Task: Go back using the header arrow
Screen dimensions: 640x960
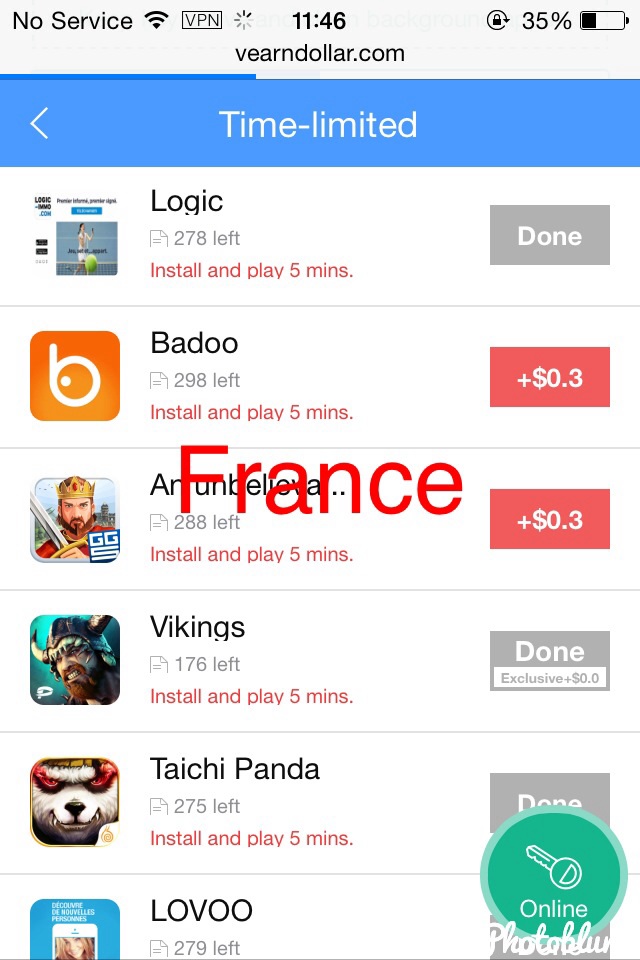Action: click(40, 124)
